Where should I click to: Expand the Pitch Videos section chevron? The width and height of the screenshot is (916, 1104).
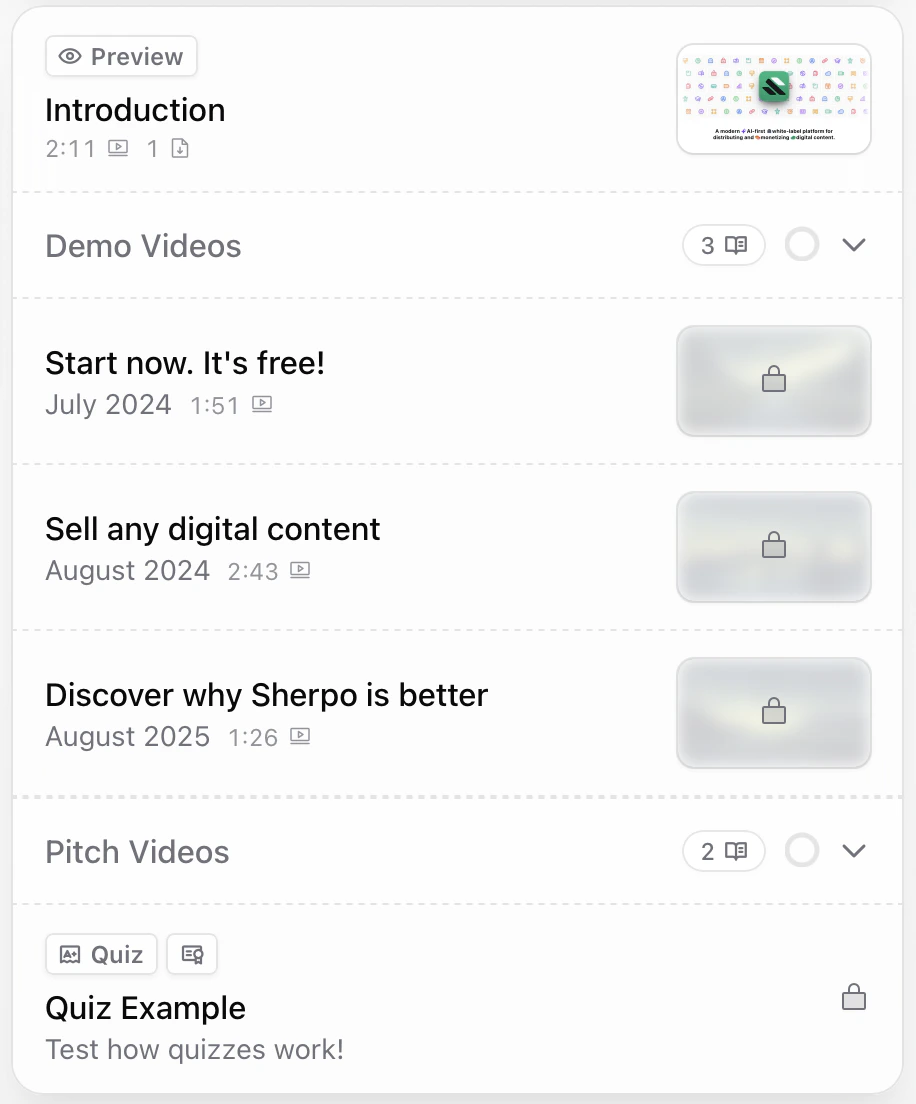coord(854,851)
